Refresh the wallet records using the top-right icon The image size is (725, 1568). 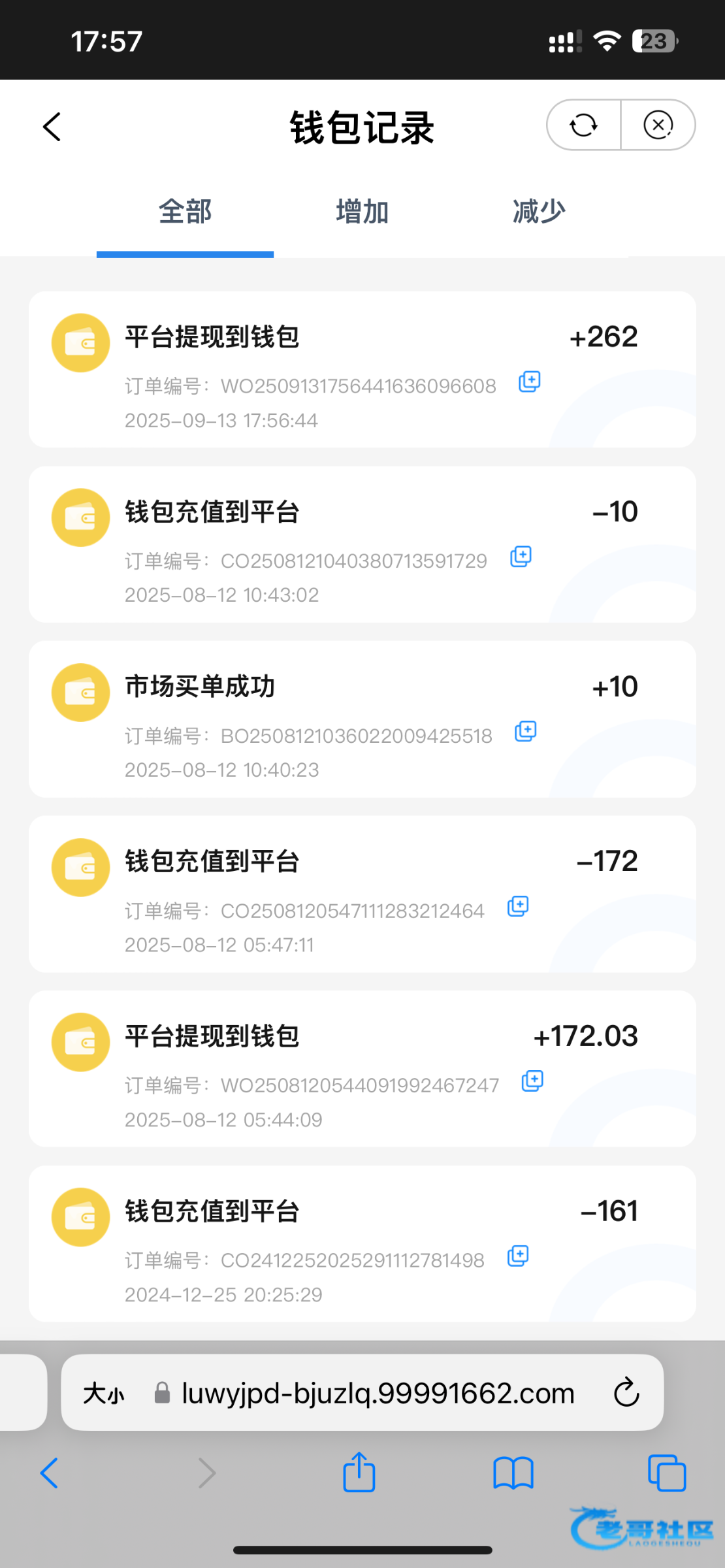click(x=583, y=125)
